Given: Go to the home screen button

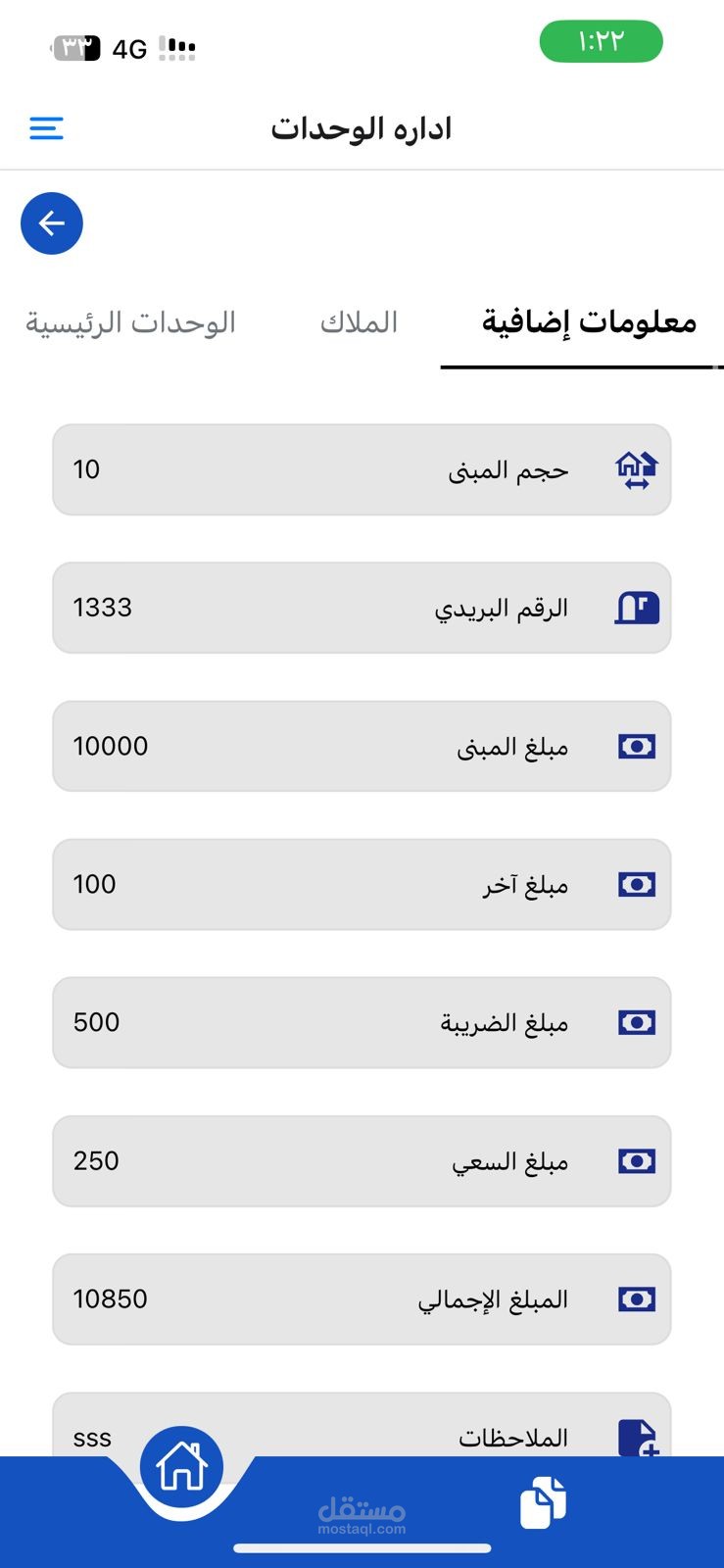Looking at the screenshot, I should click(182, 1467).
